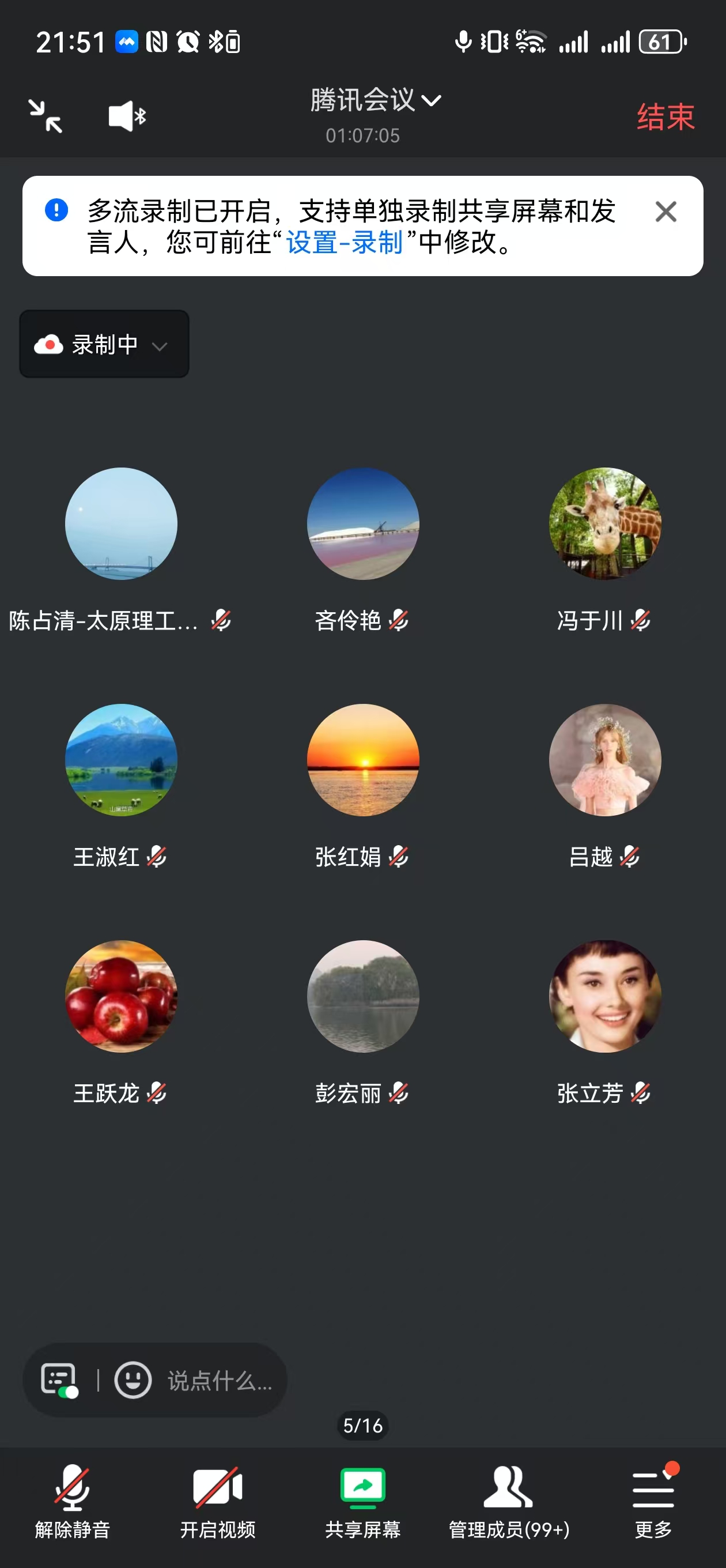Minimize the meeting window
The height and width of the screenshot is (1568, 726).
(46, 116)
